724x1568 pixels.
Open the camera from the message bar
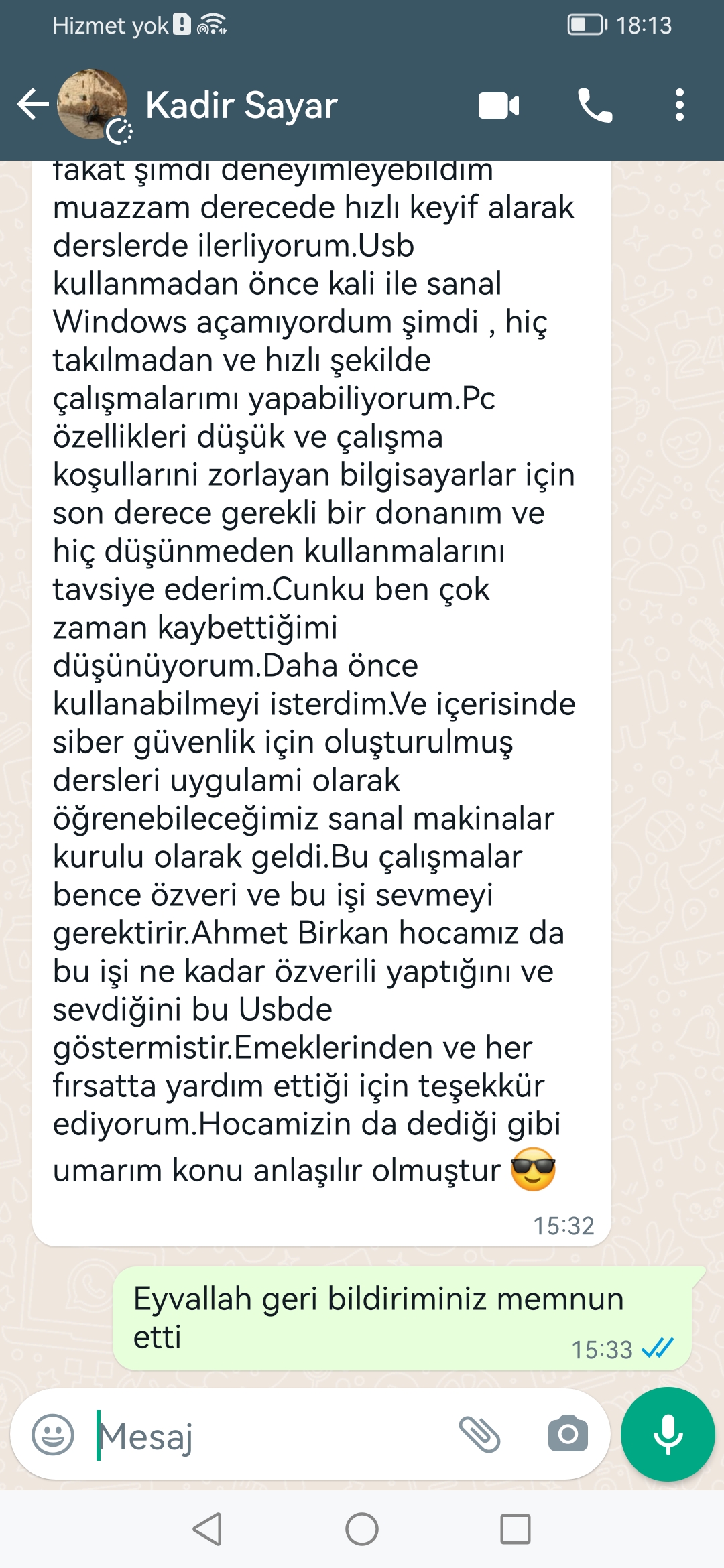(568, 1435)
